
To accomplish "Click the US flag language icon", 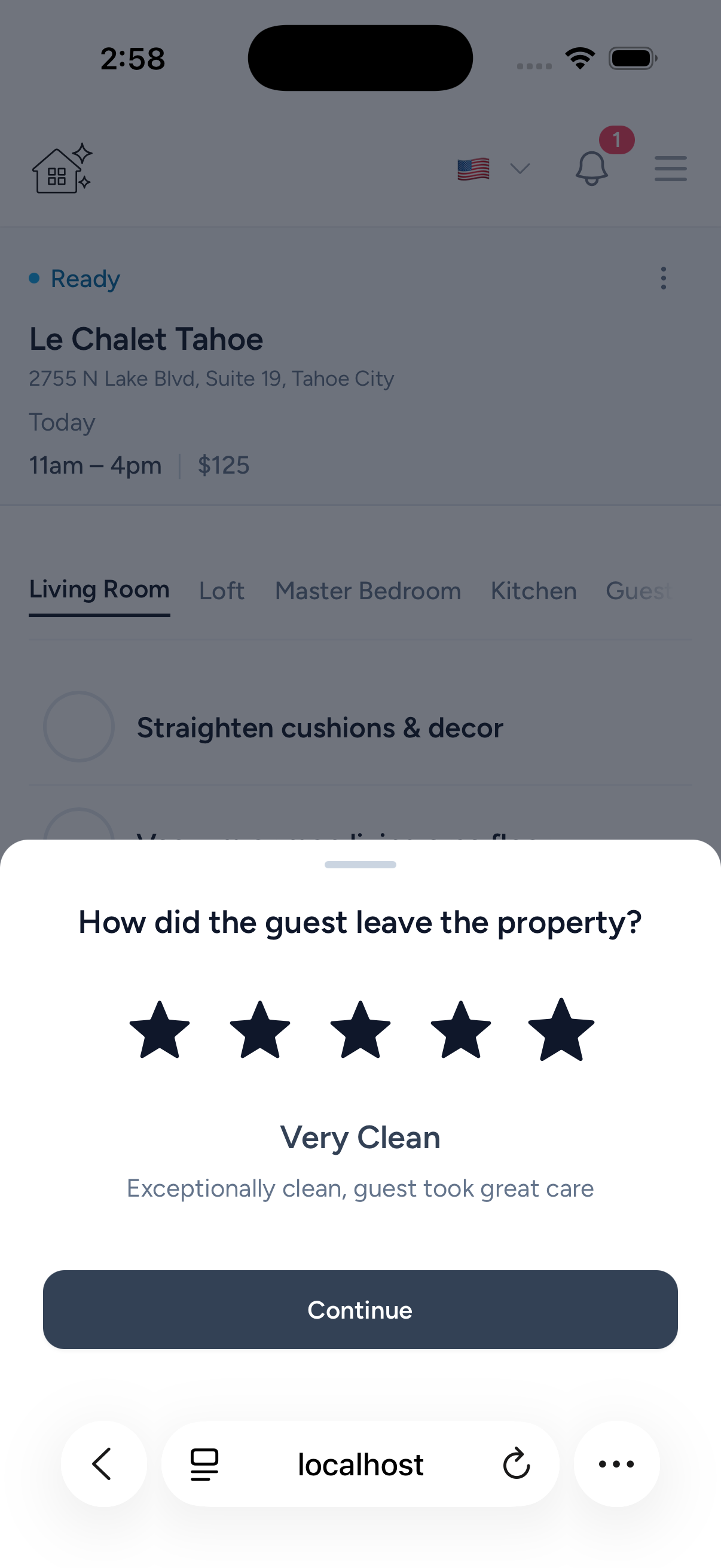I will pyautogui.click(x=474, y=169).
